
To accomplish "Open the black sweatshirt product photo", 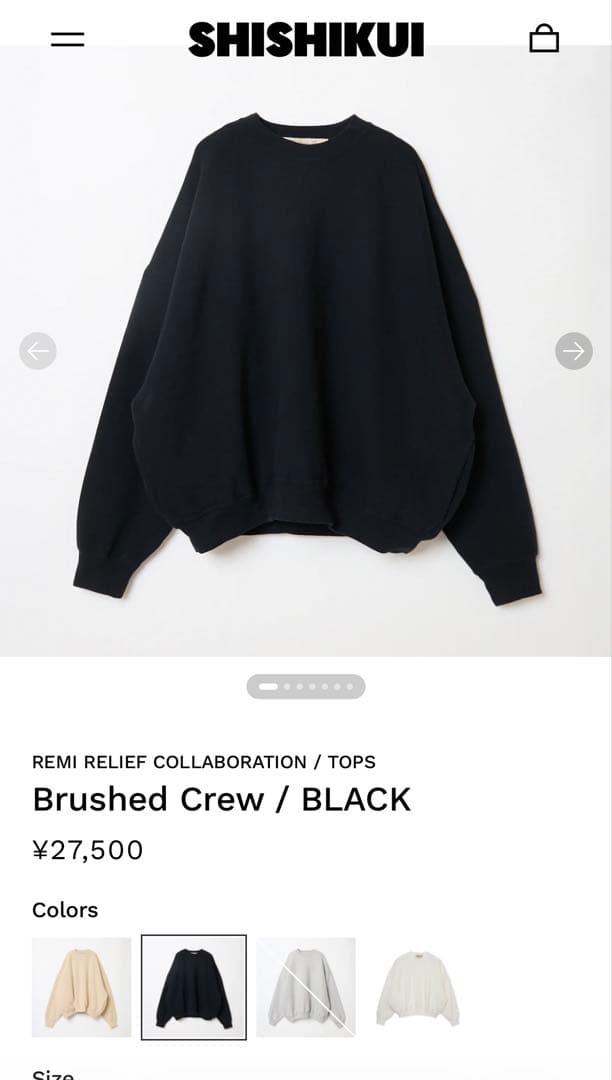I will pos(306,360).
